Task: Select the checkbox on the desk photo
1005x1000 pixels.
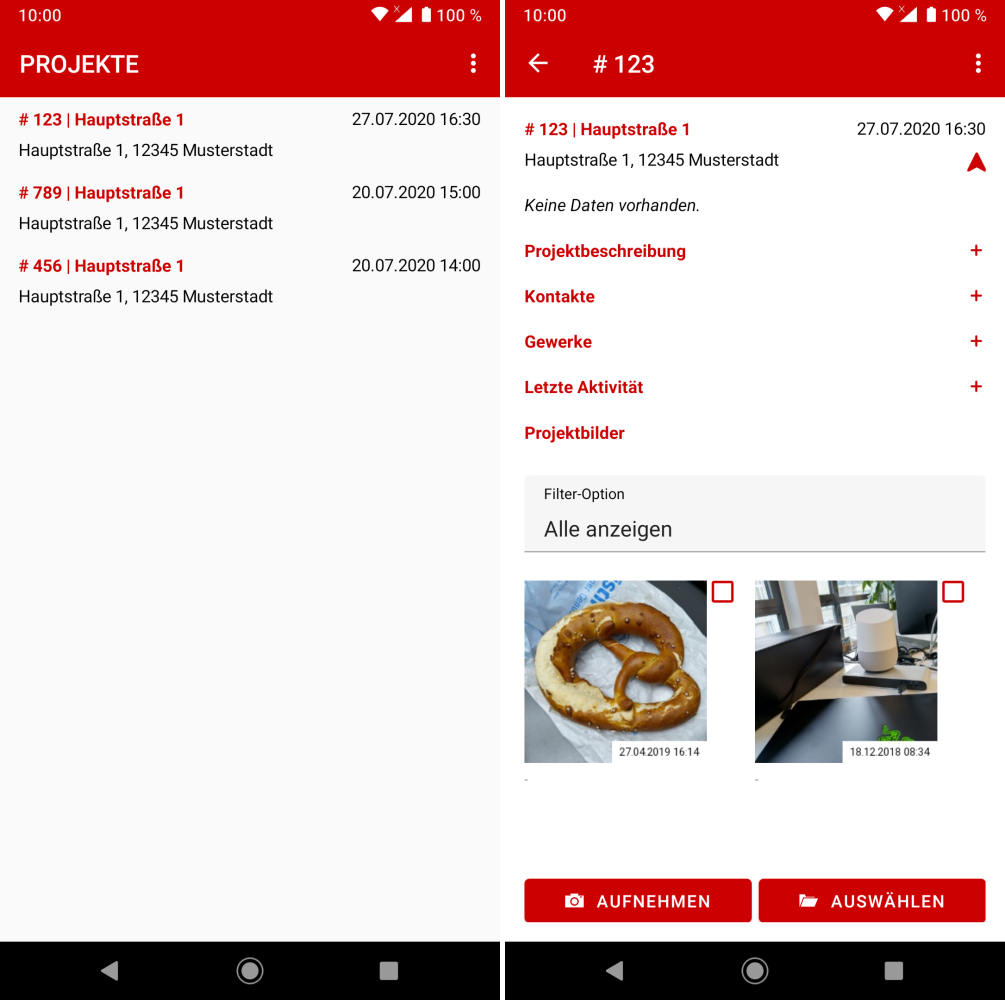Action: pos(953,592)
